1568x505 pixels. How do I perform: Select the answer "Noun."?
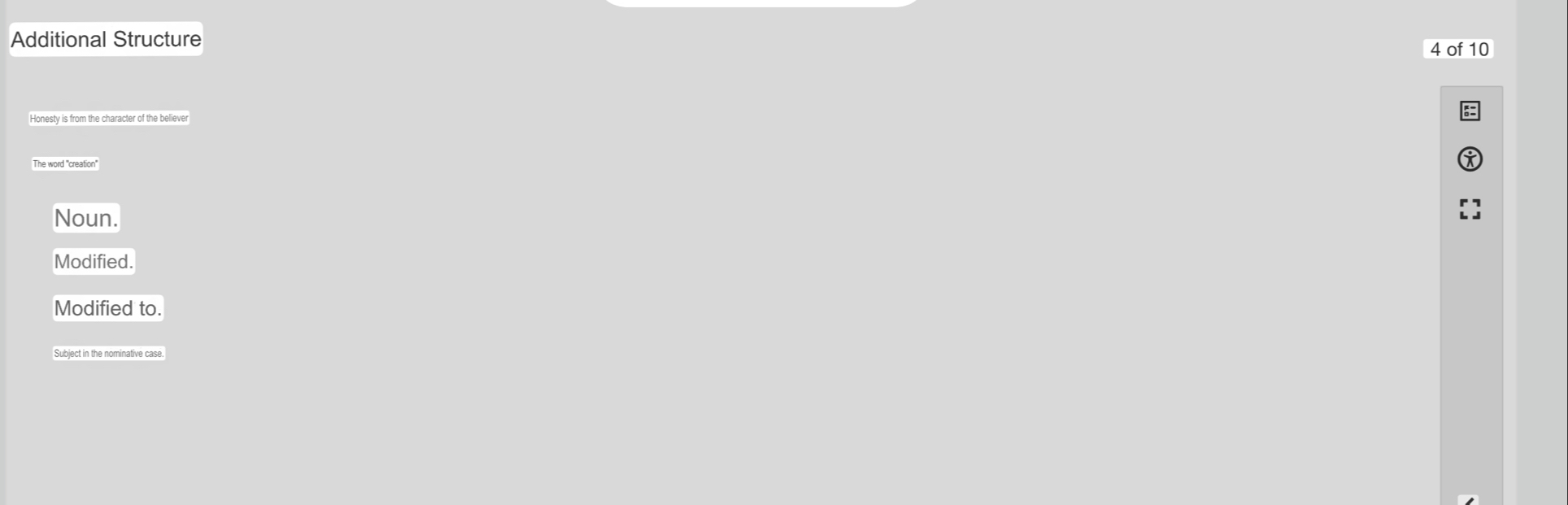click(x=86, y=218)
